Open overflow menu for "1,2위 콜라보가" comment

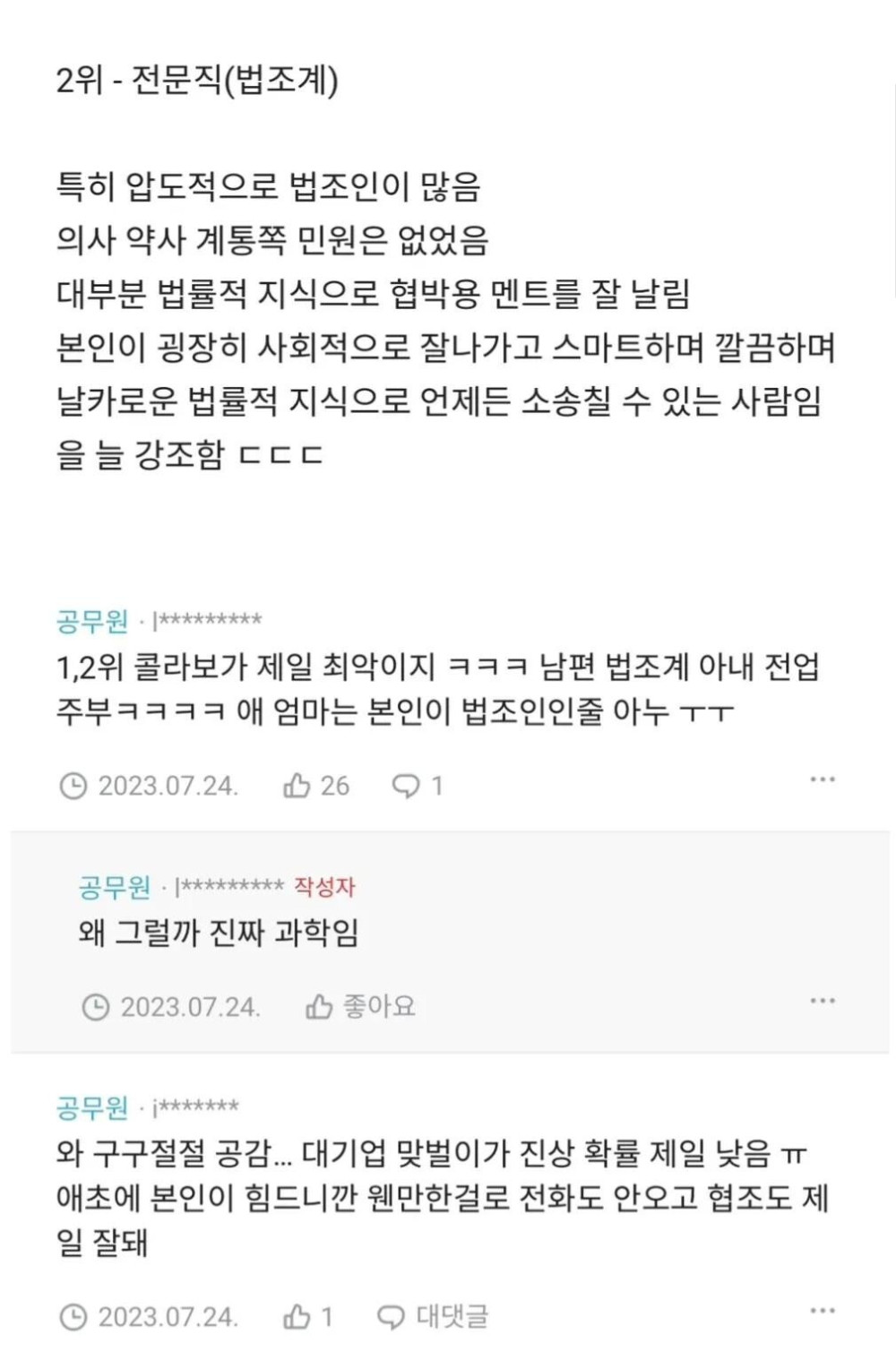tap(822, 779)
